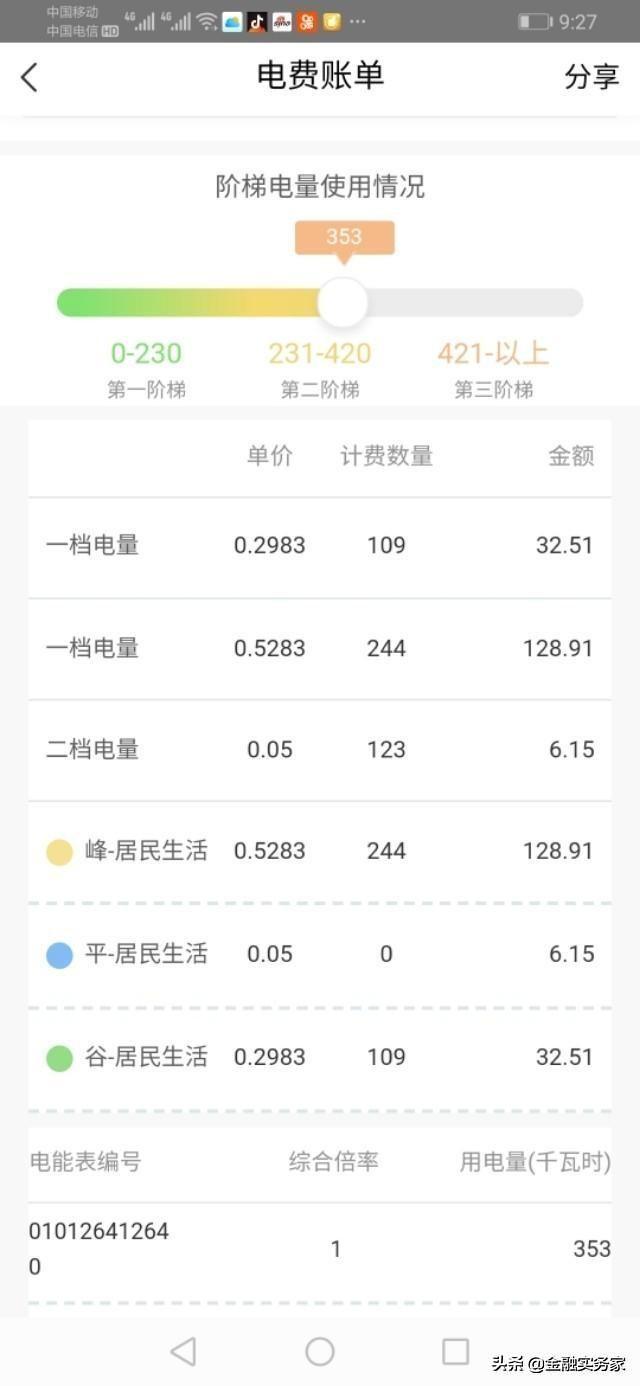Go to the home screen
The width and height of the screenshot is (640, 1386).
(x=320, y=1351)
